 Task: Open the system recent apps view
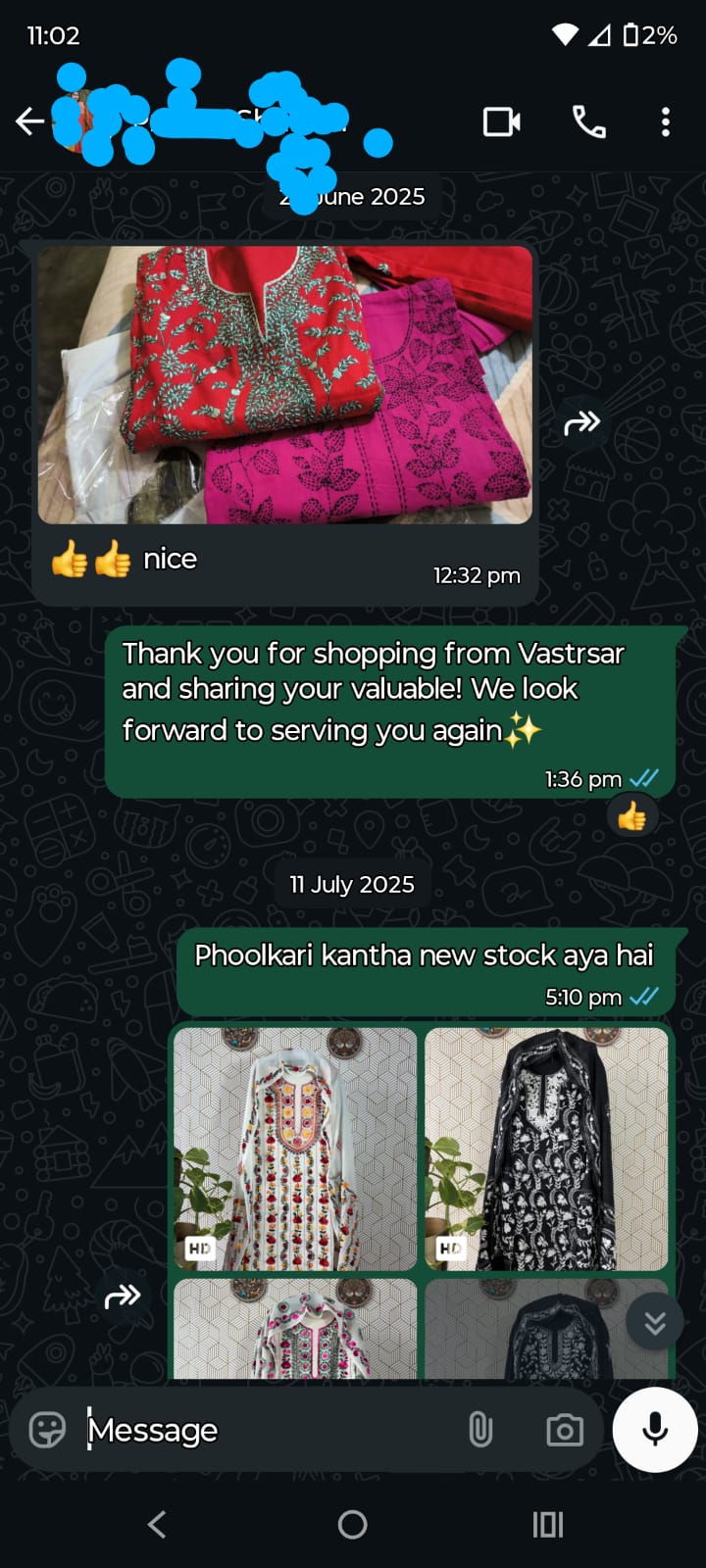(547, 1524)
